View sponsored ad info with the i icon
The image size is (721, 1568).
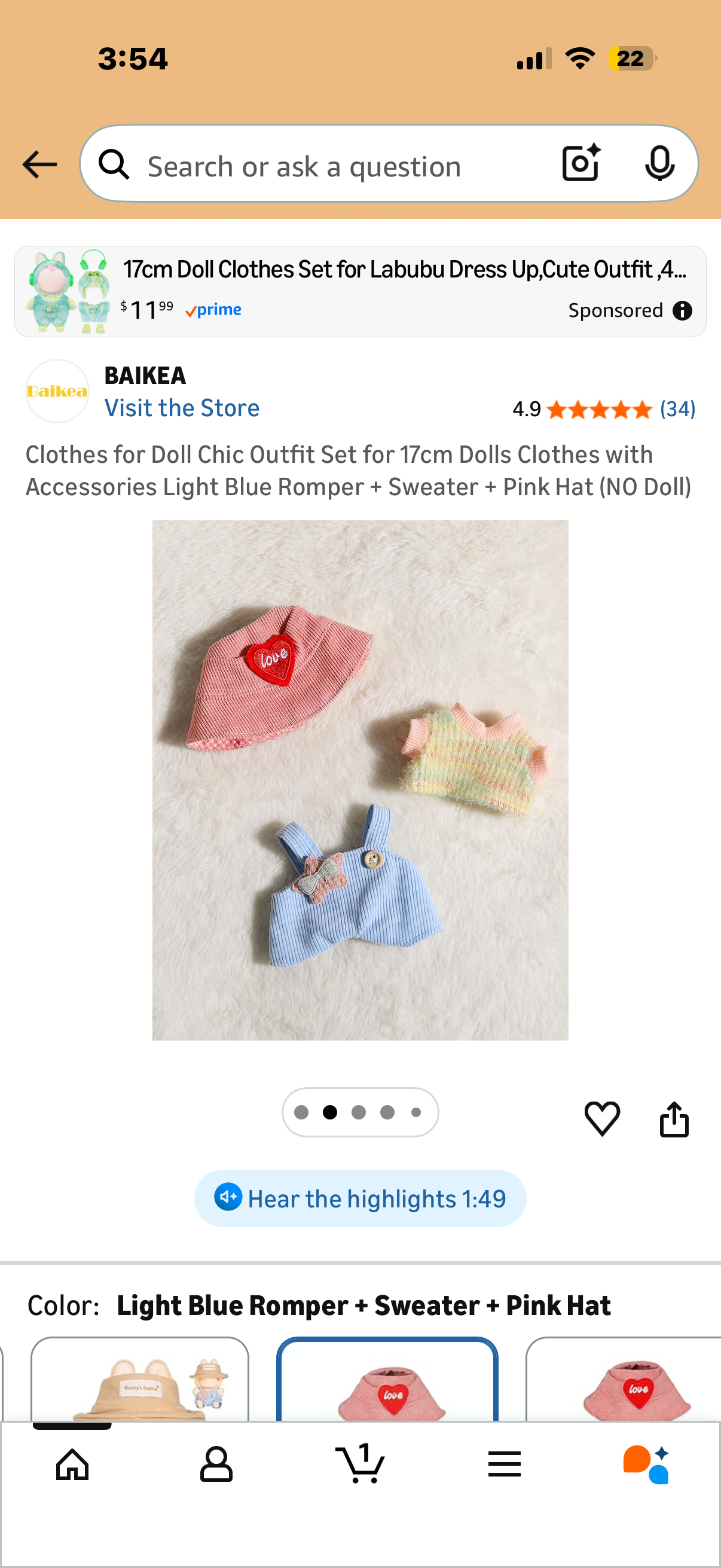(682, 310)
